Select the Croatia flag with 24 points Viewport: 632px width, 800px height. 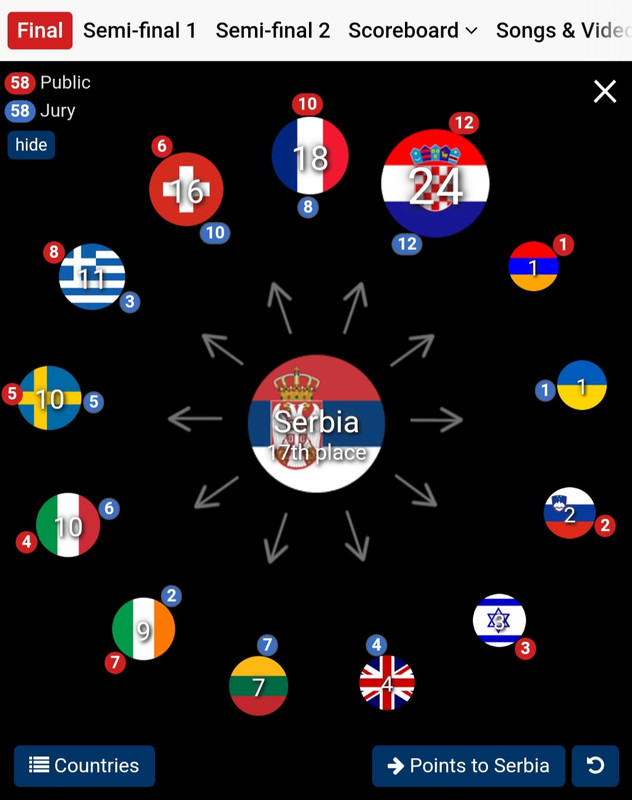pyautogui.click(x=435, y=184)
